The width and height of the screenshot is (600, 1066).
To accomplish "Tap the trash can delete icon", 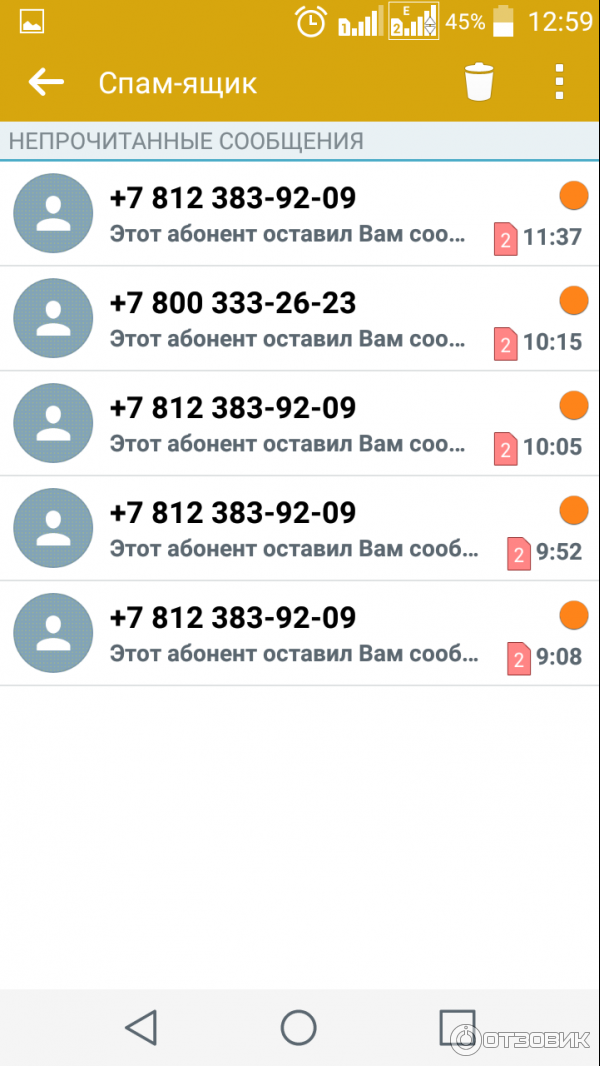I will 480,82.
